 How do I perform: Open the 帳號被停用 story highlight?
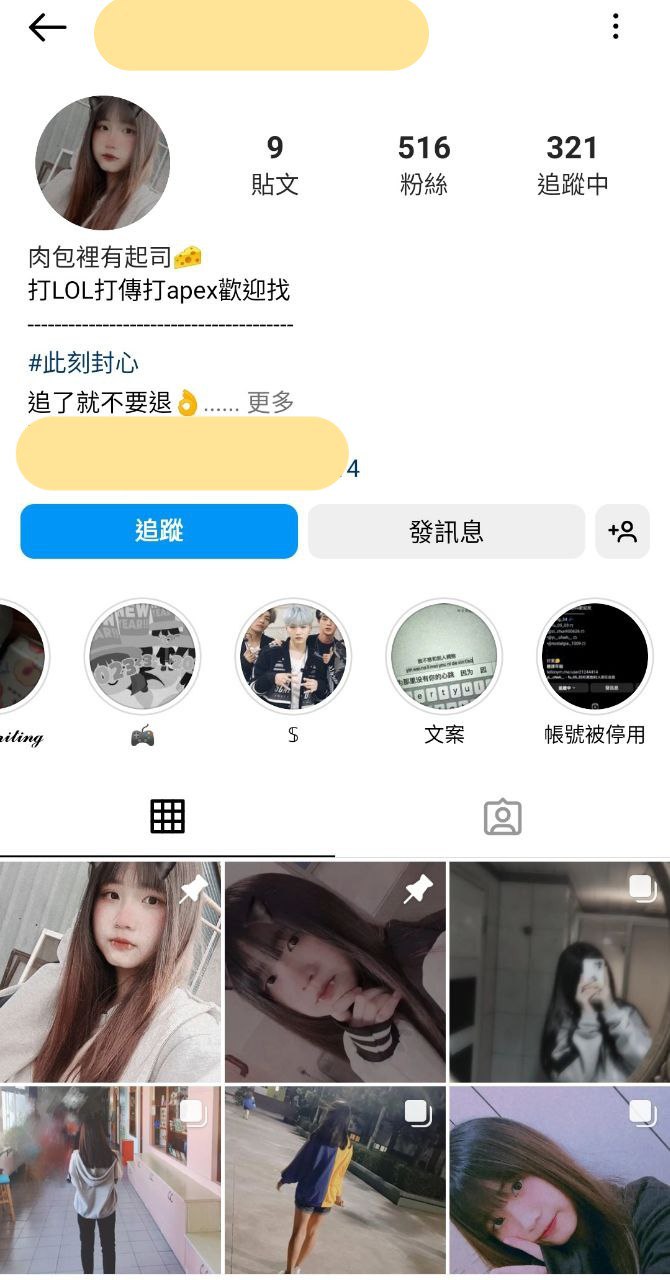594,657
